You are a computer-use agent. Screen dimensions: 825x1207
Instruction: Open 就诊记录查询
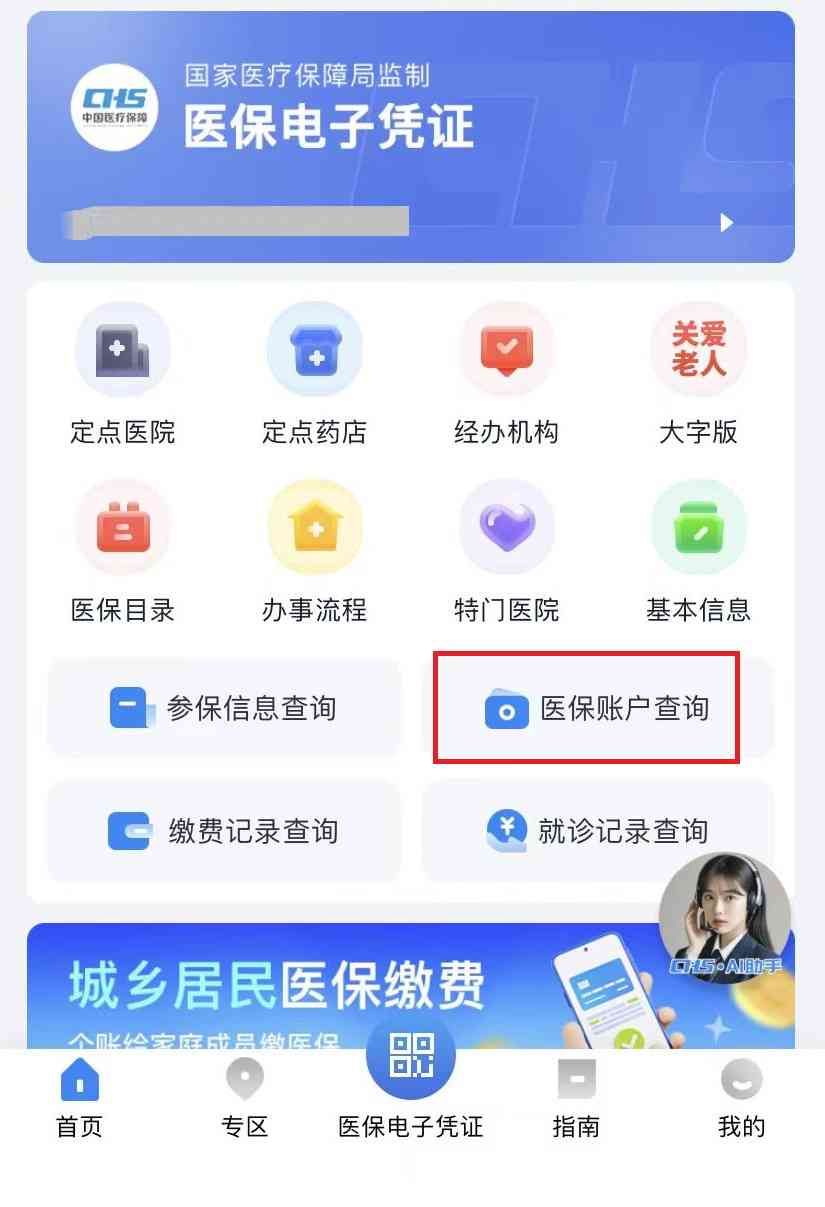[x=597, y=831]
